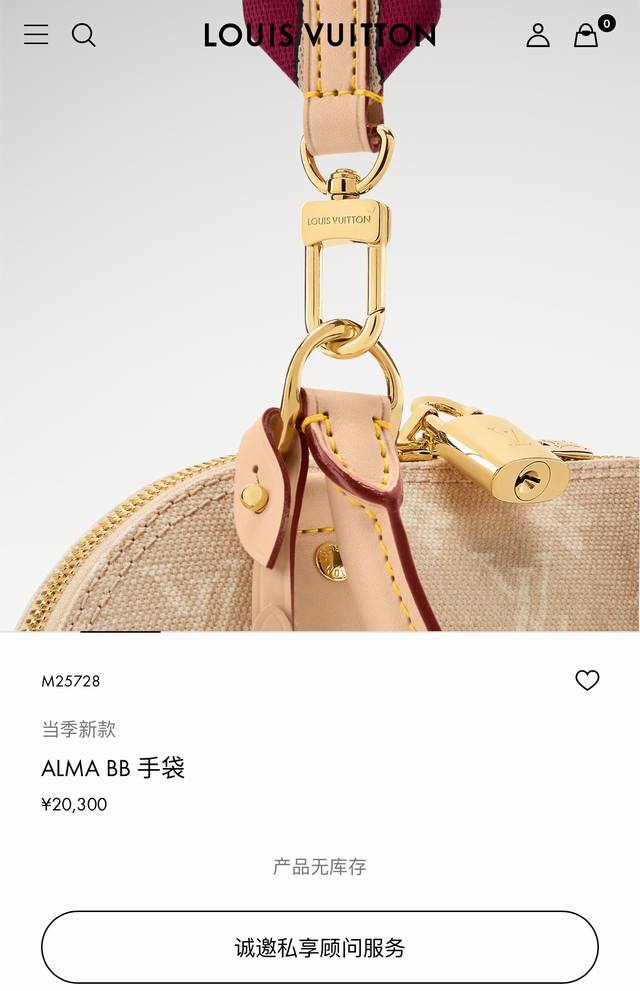640x991 pixels.
Task: Open the search icon
Action: pyautogui.click(x=84, y=35)
